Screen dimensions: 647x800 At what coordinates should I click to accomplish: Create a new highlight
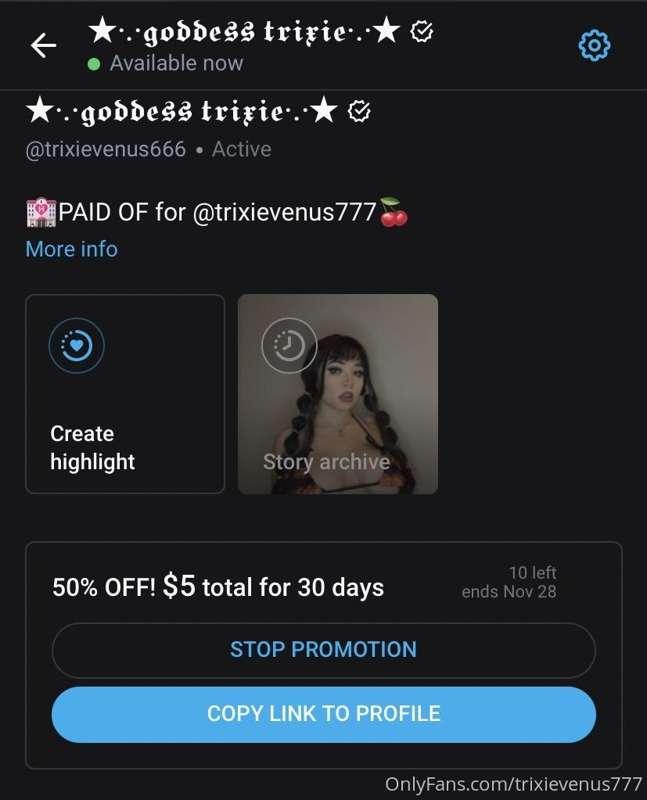click(125, 394)
